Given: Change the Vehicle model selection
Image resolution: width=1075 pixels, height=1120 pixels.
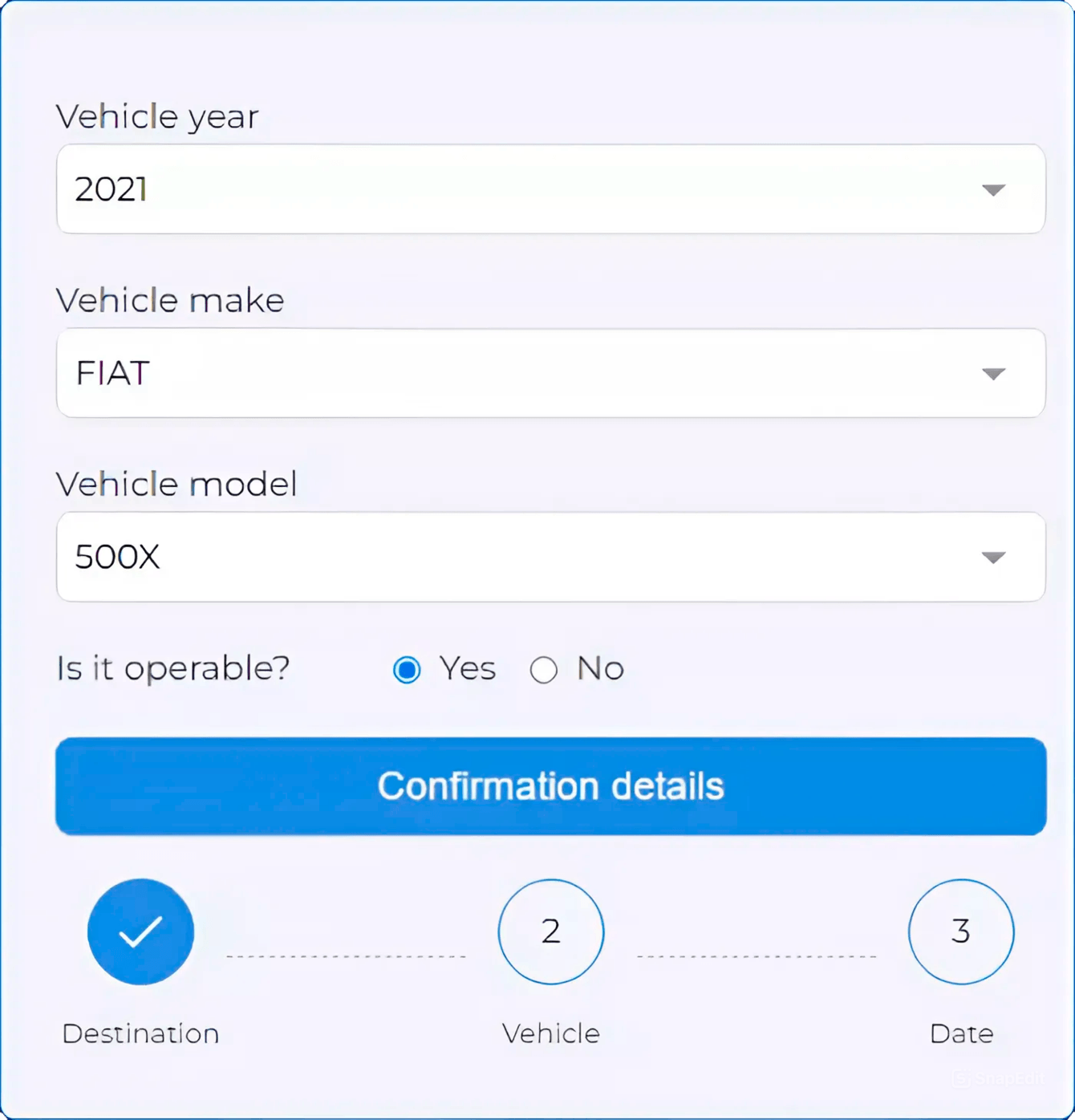Looking at the screenshot, I should click(x=550, y=557).
